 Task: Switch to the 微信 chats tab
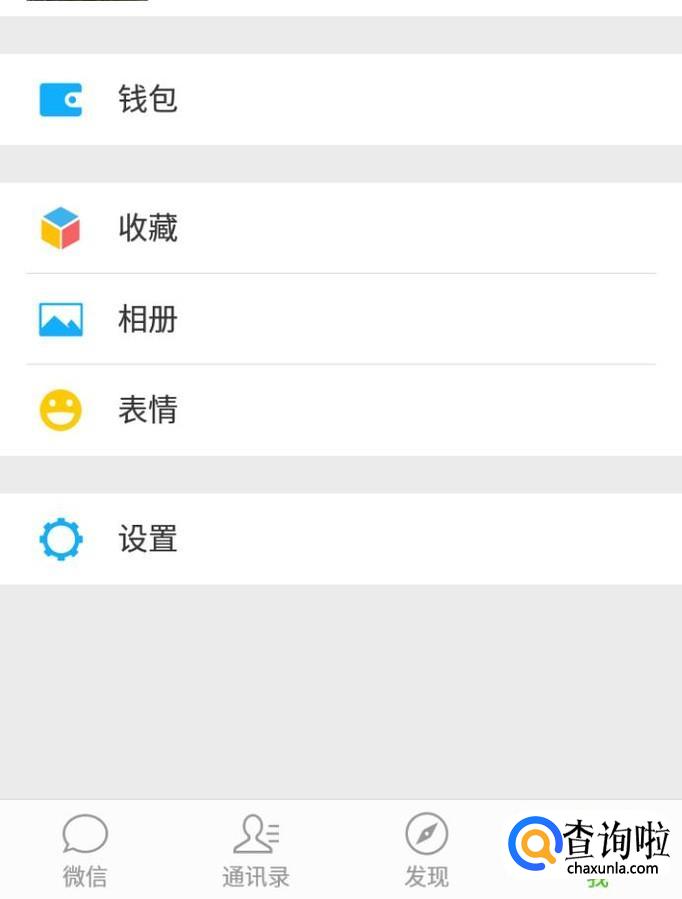pos(85,850)
